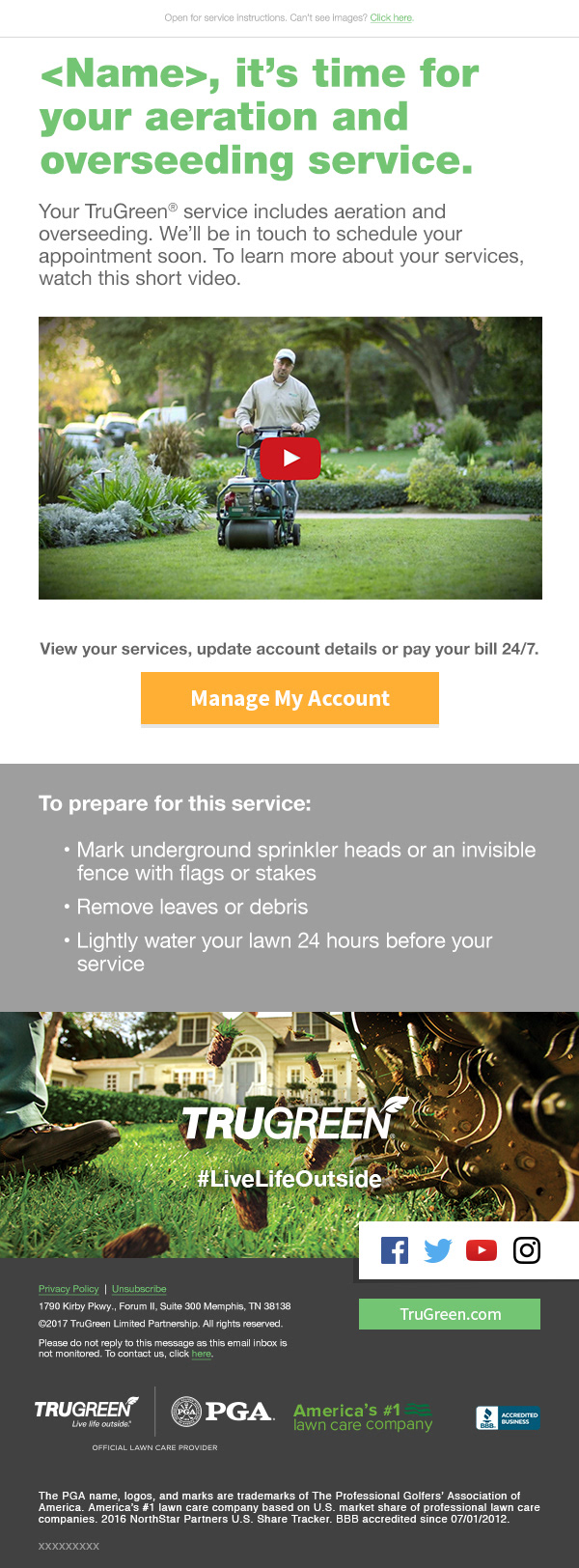
Task: Open Manage My Account
Action: (x=289, y=699)
